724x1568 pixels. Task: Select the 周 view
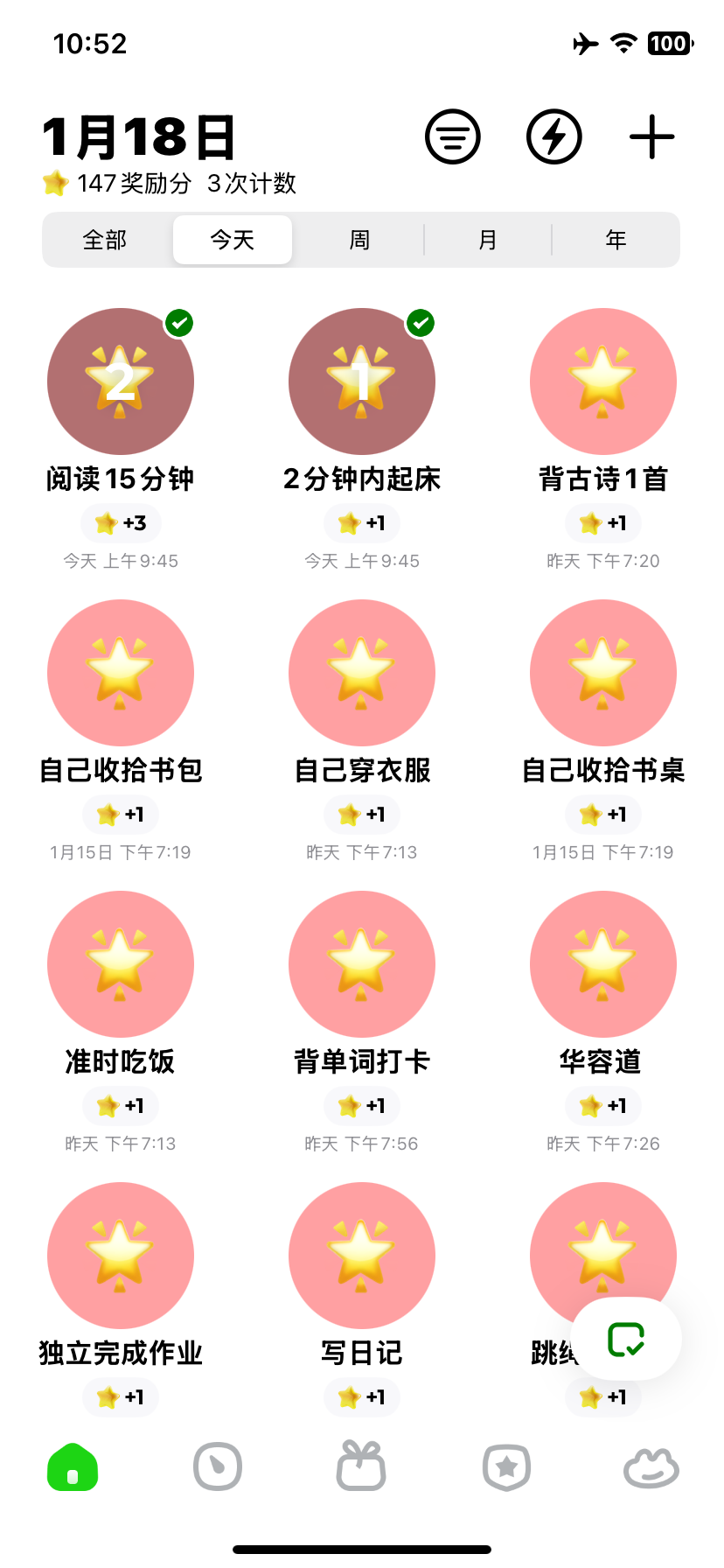pyautogui.click(x=359, y=240)
